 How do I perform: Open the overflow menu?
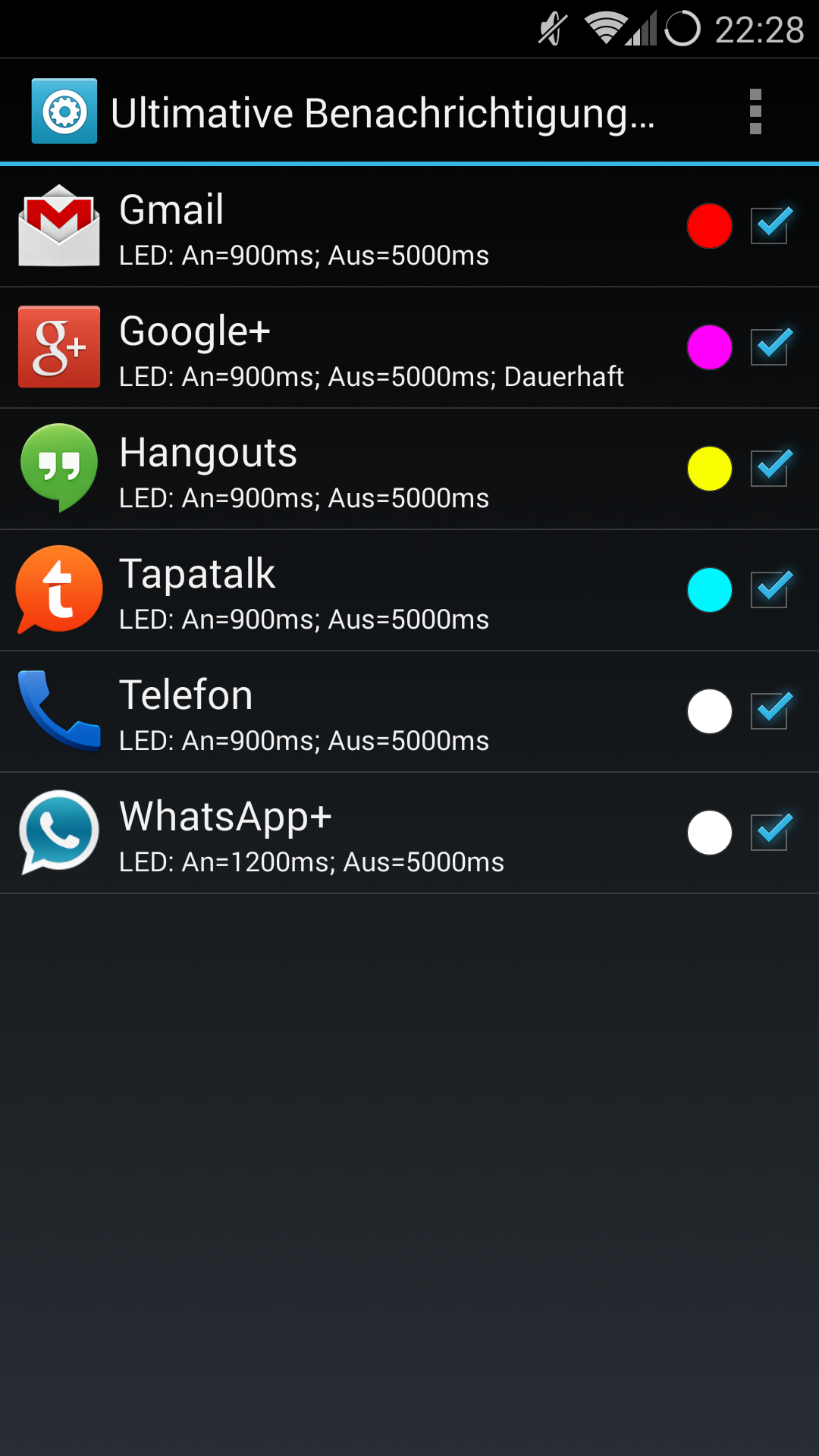755,111
